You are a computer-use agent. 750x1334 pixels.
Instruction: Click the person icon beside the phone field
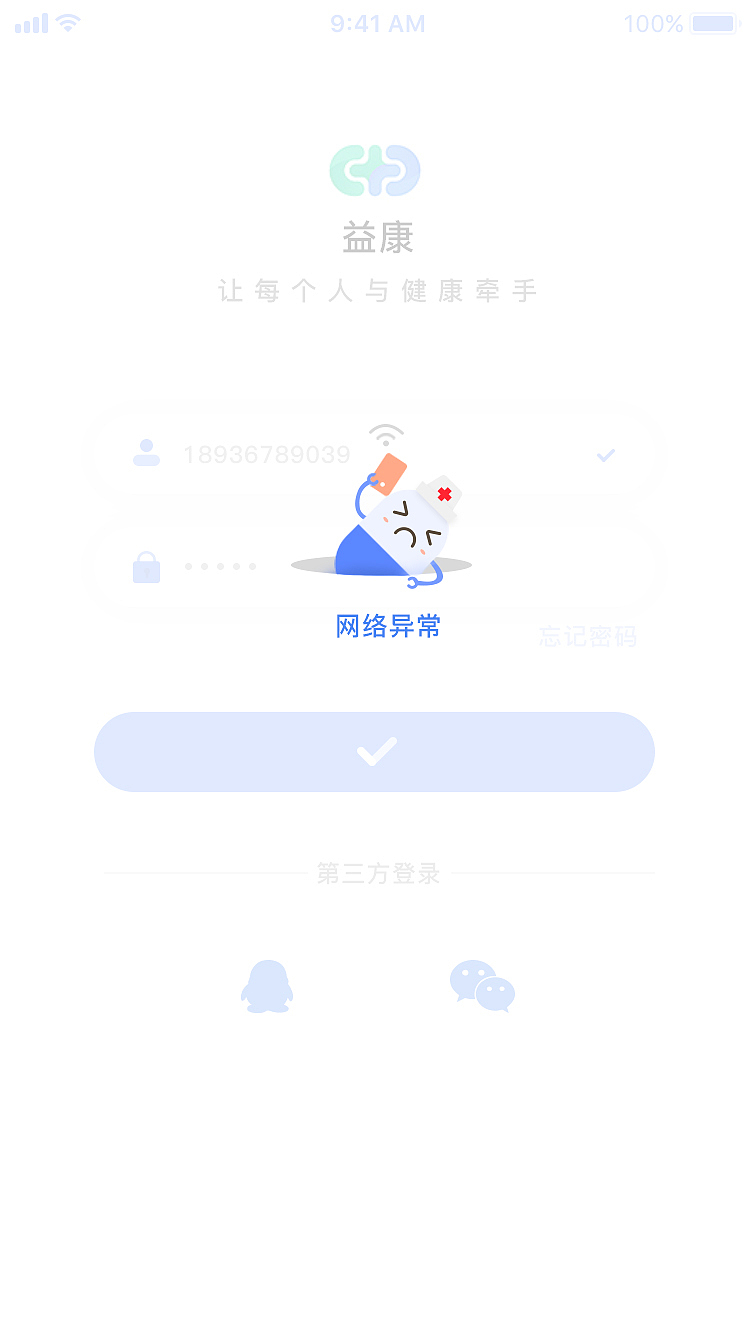tap(146, 454)
